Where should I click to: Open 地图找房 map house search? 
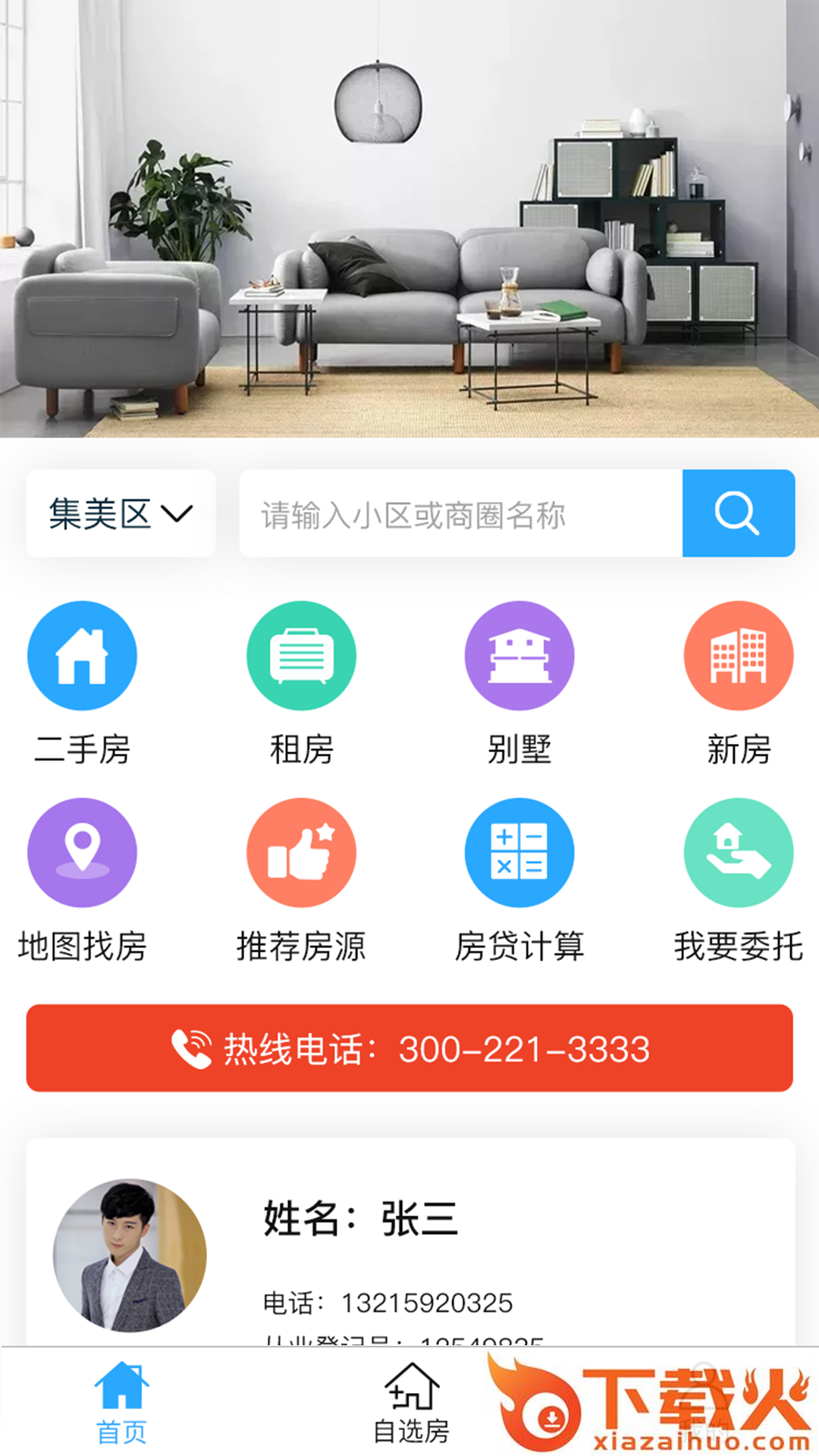pyautogui.click(x=83, y=852)
